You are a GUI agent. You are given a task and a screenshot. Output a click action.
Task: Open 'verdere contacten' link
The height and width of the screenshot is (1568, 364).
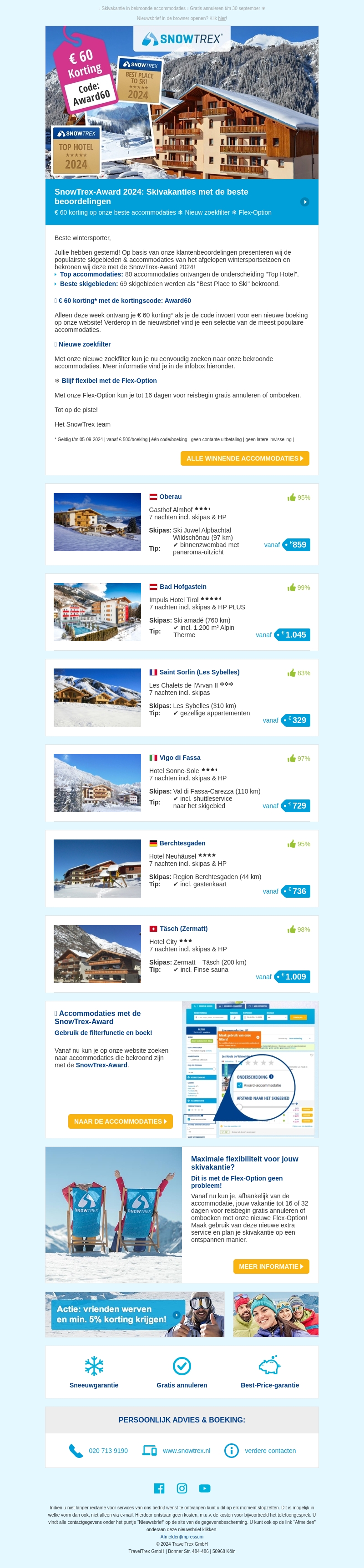(270, 1451)
